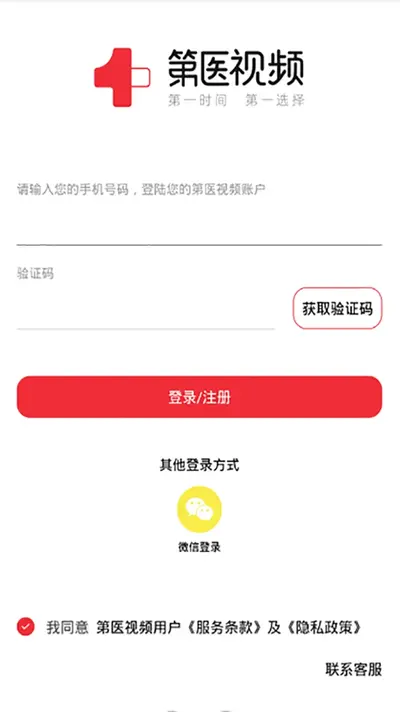The height and width of the screenshot is (712, 400).
Task: Tap the red 登录/注册 button
Action: (x=199, y=397)
